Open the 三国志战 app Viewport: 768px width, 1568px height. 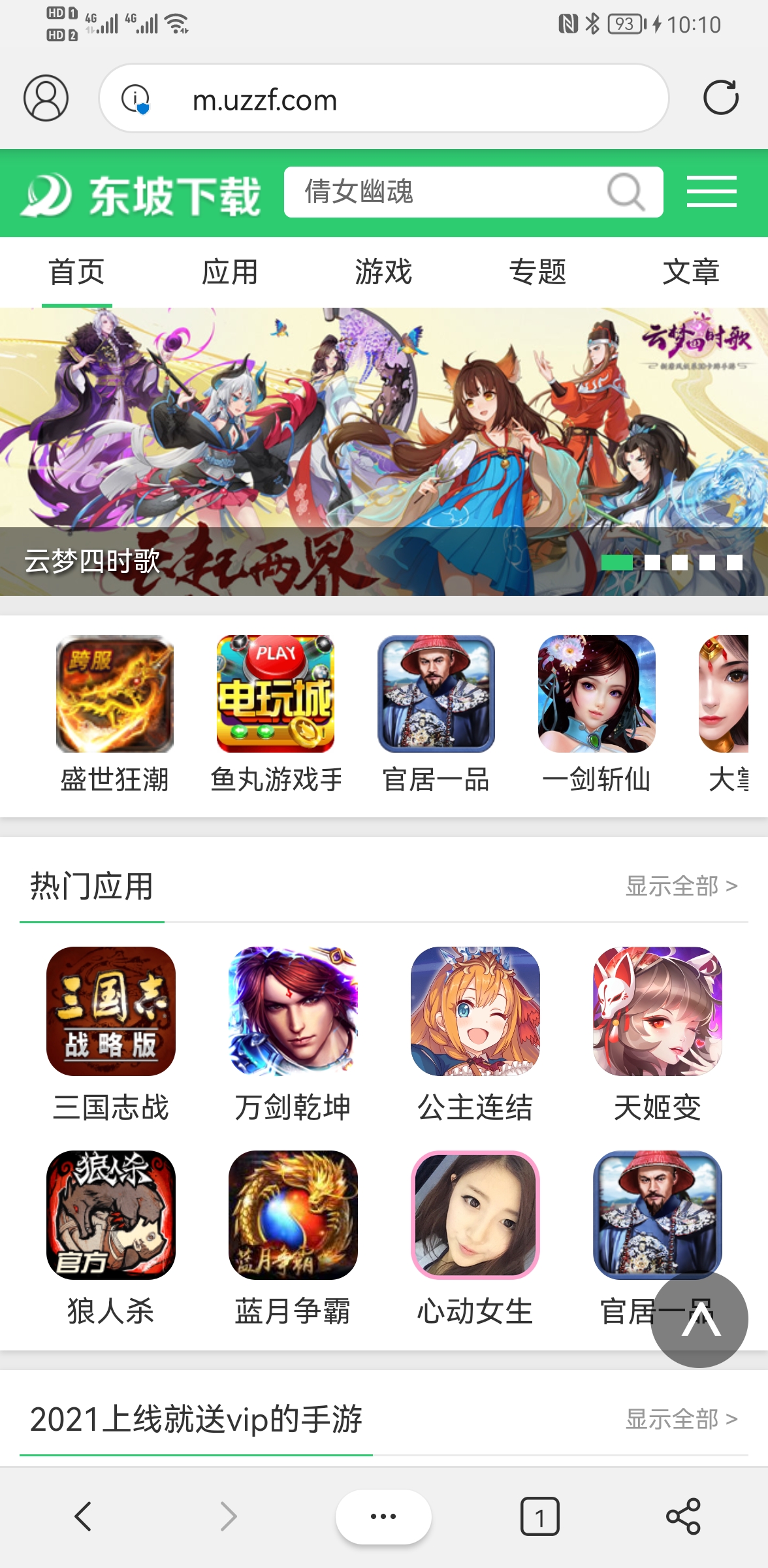click(x=111, y=1032)
